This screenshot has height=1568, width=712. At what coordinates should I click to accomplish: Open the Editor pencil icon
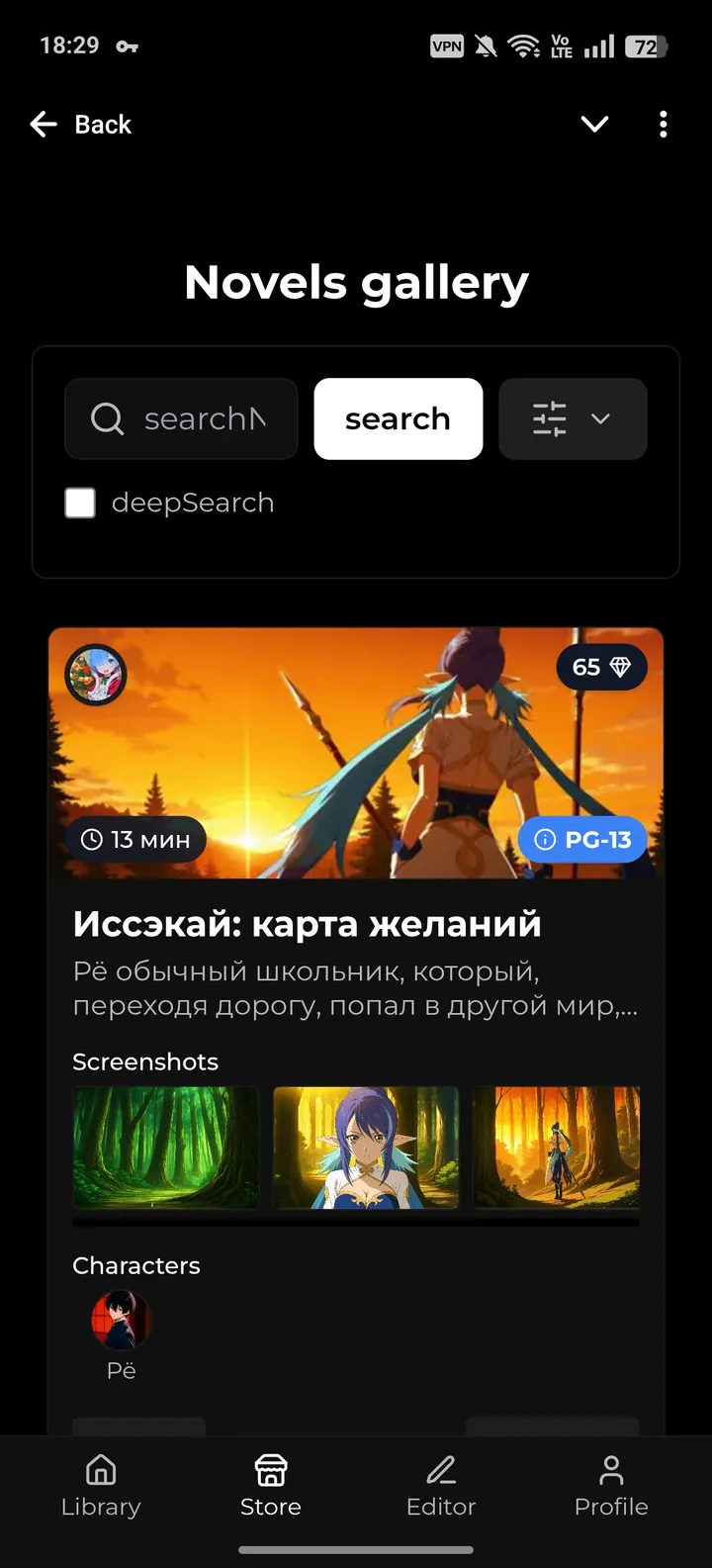440,1469
